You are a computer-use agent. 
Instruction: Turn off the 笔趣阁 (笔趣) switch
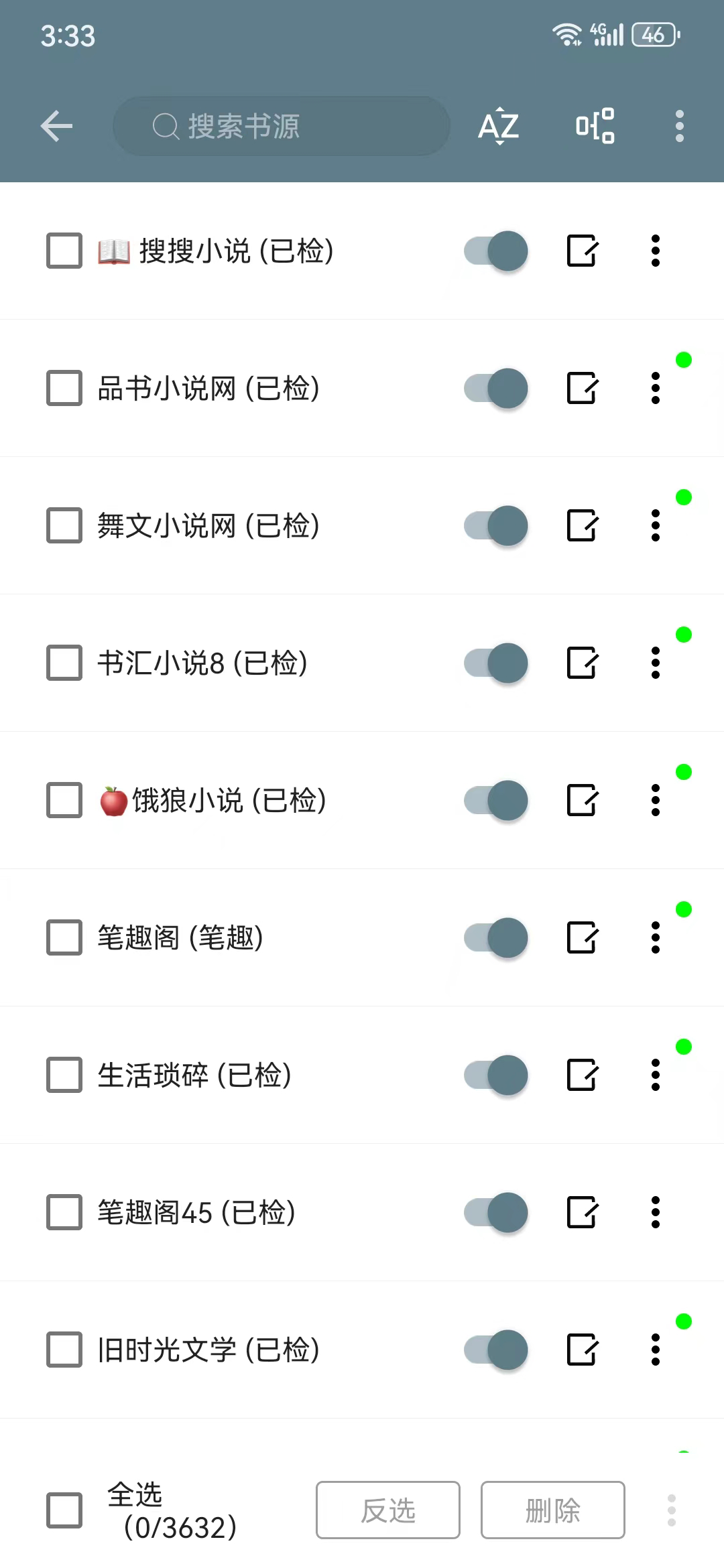tap(496, 937)
